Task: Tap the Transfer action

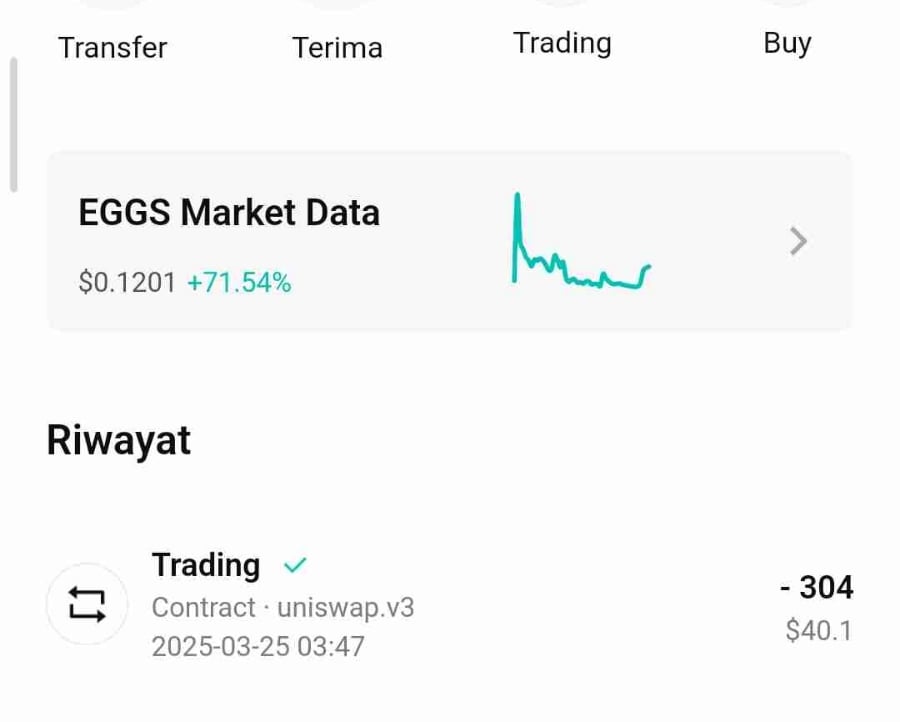Action: (113, 46)
